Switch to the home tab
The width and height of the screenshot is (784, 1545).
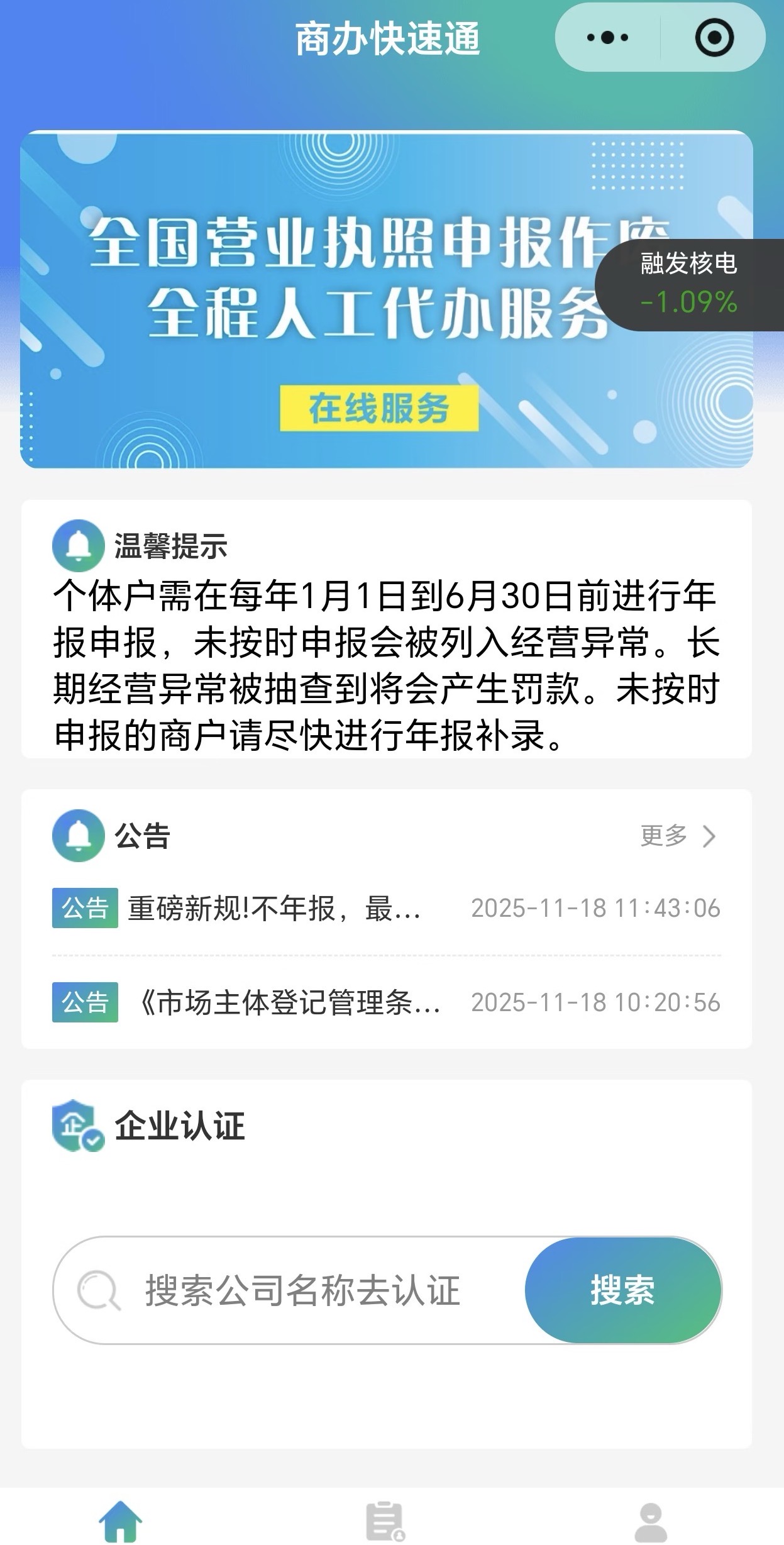pyautogui.click(x=121, y=1520)
